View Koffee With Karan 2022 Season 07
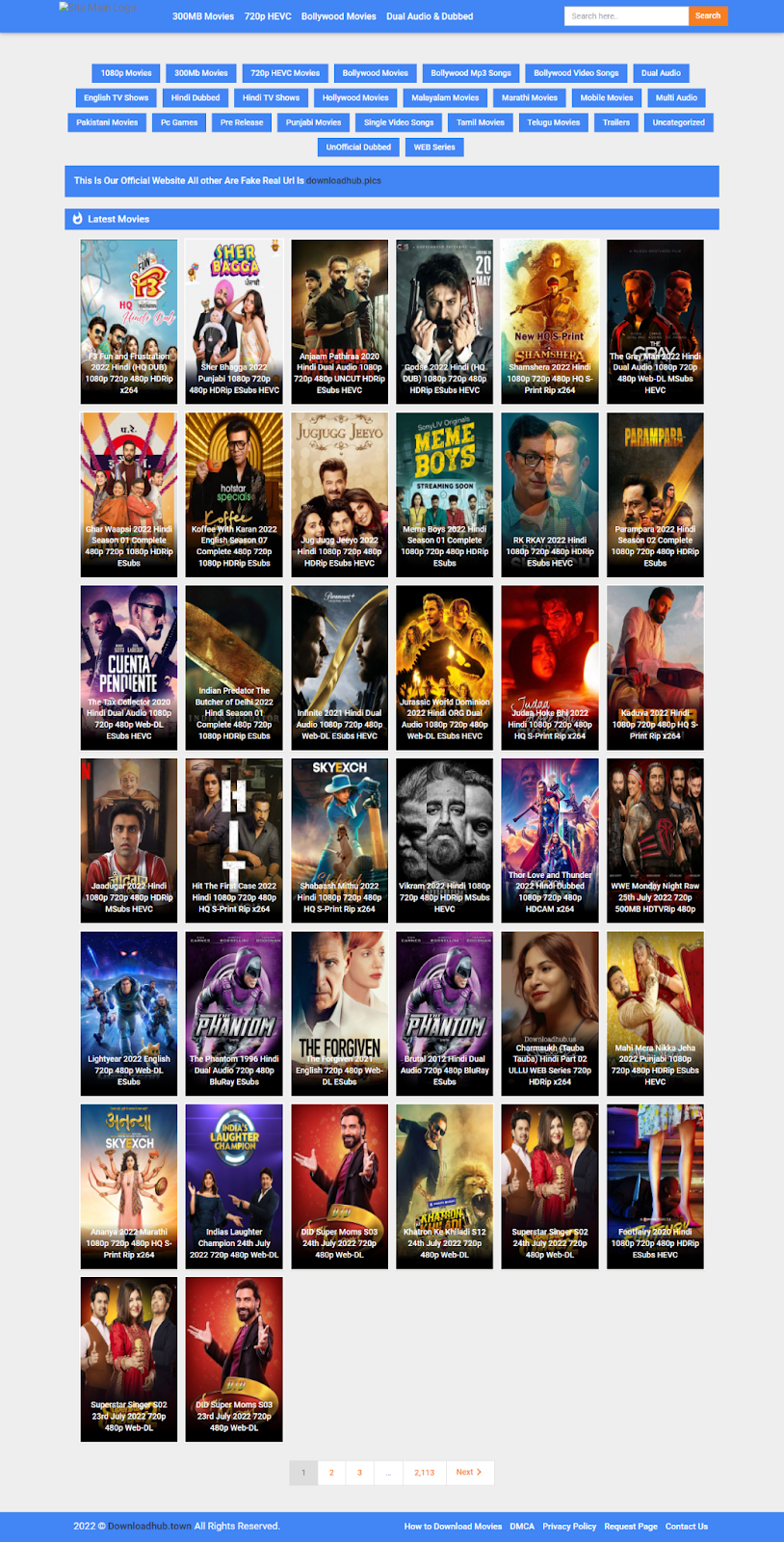 click(234, 494)
